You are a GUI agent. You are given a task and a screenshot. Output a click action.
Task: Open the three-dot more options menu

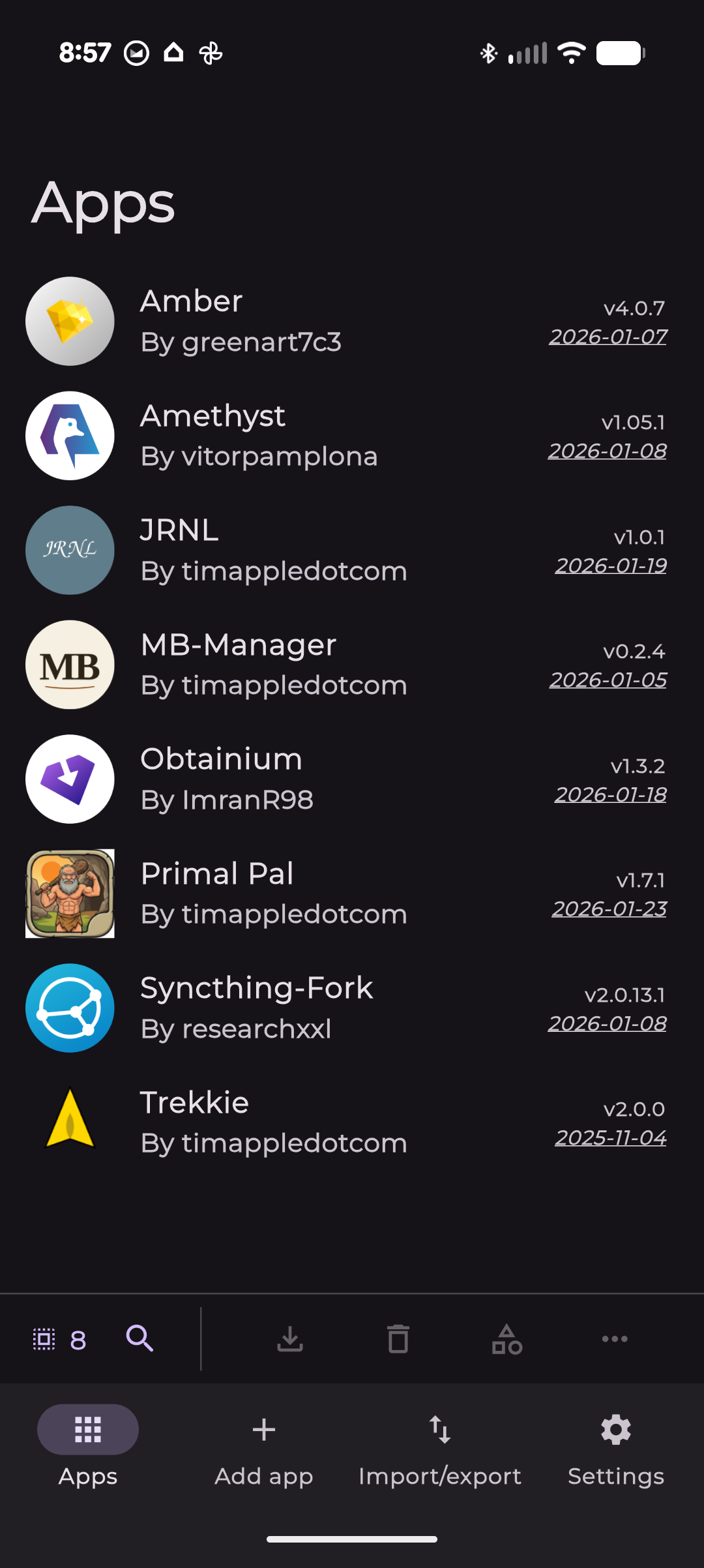point(615,1339)
